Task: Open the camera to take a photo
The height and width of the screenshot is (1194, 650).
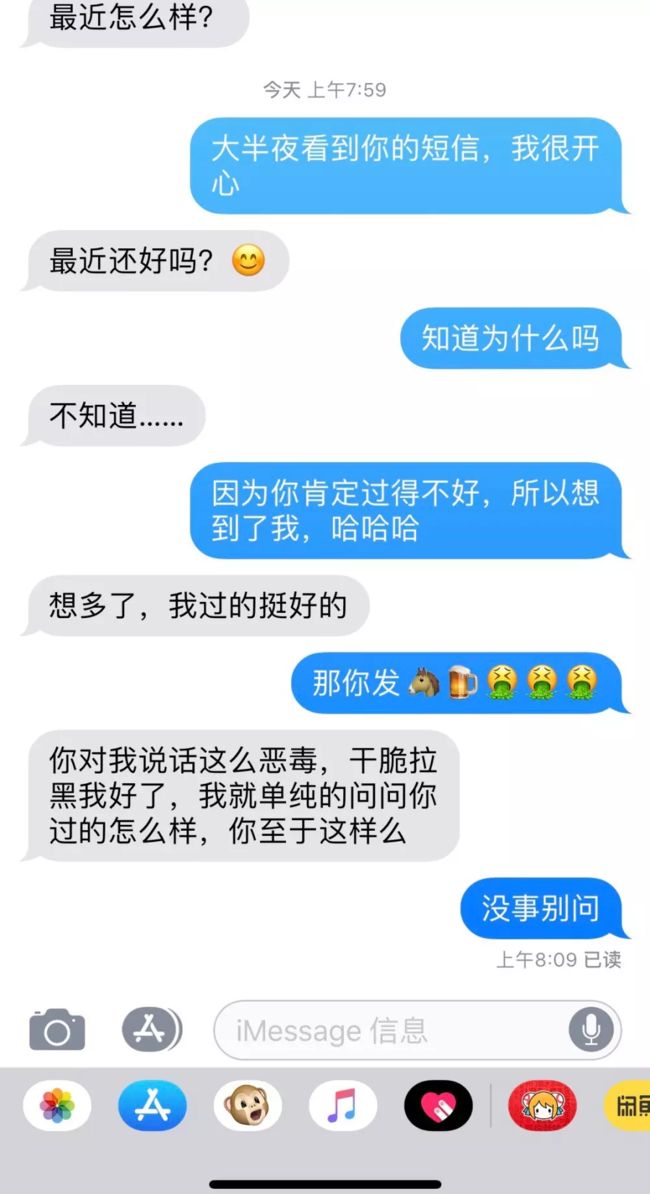Action: [57, 1030]
